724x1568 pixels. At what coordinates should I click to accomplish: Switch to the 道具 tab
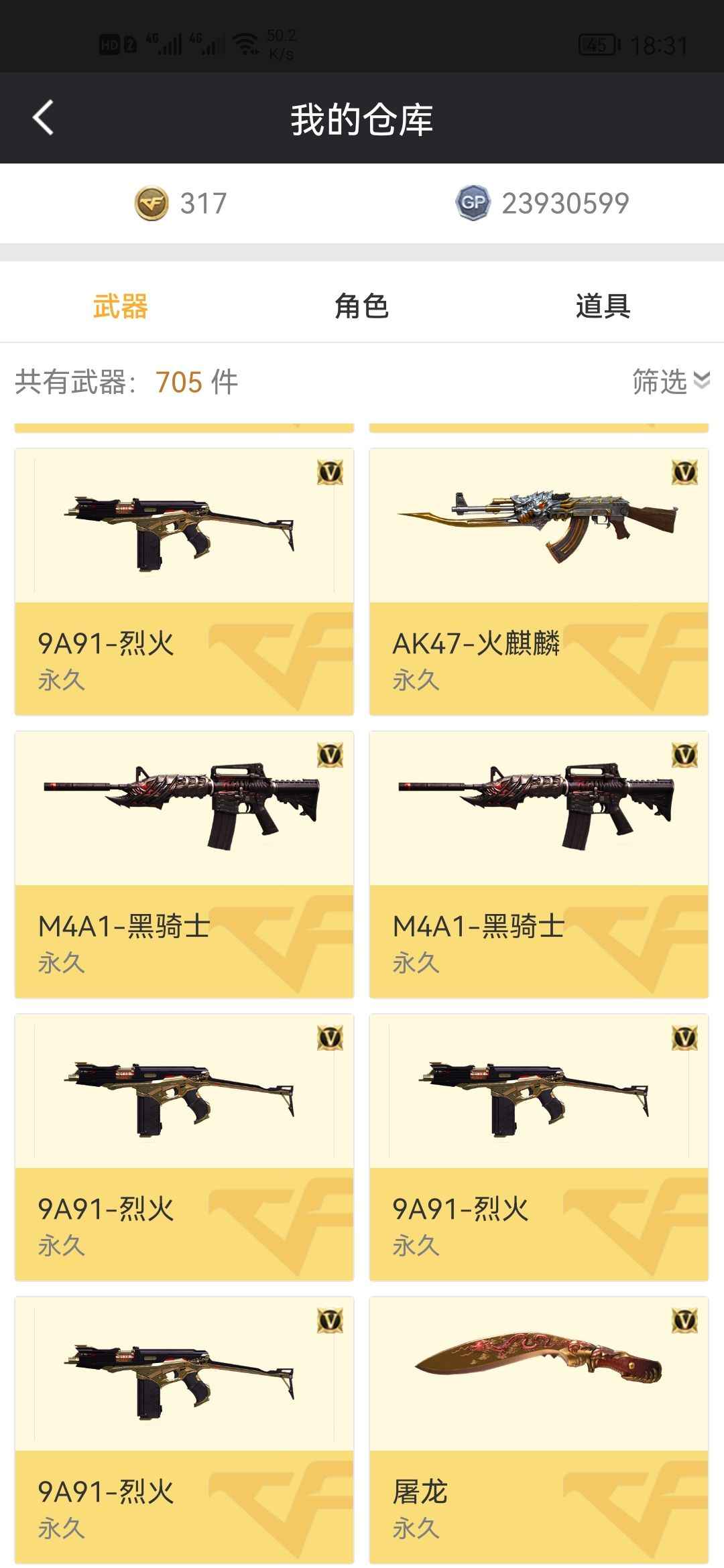tap(602, 306)
